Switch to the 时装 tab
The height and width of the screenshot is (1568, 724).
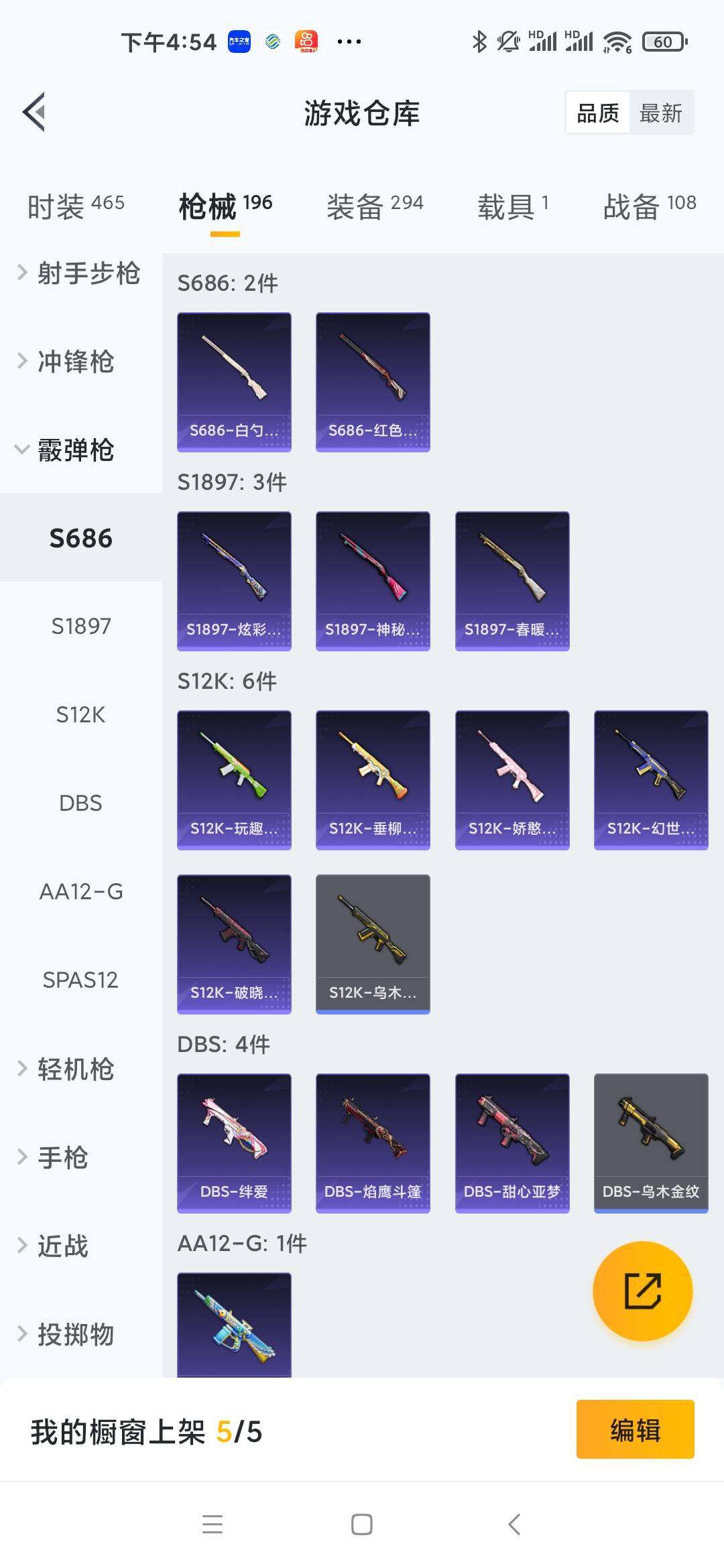click(76, 206)
